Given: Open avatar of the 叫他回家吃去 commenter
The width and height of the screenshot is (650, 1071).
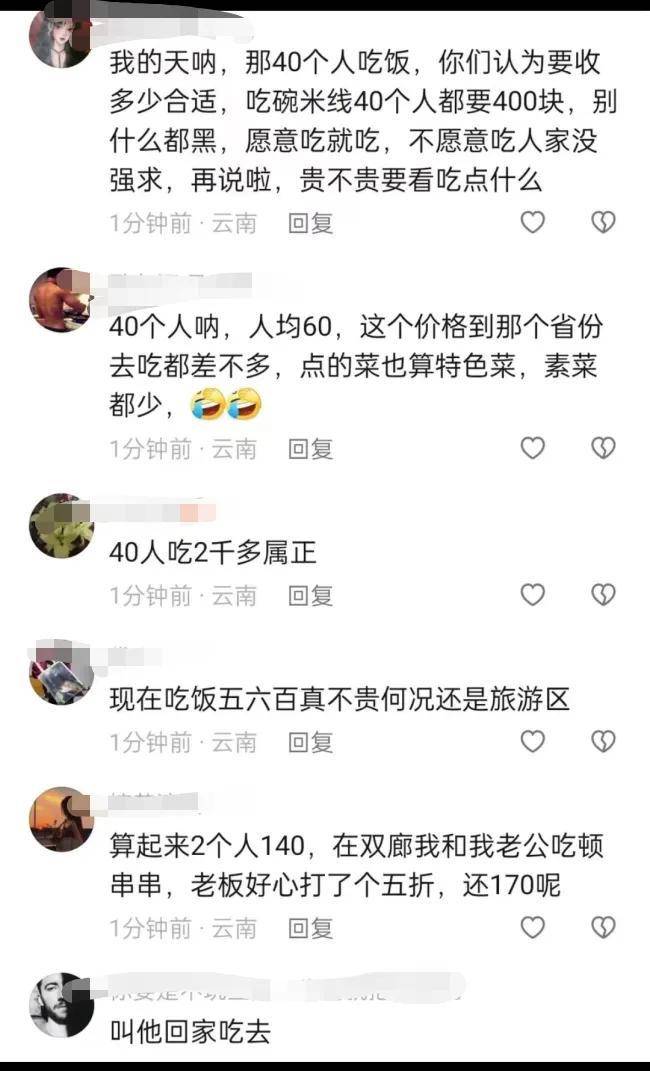Looking at the screenshot, I should point(61,1004).
